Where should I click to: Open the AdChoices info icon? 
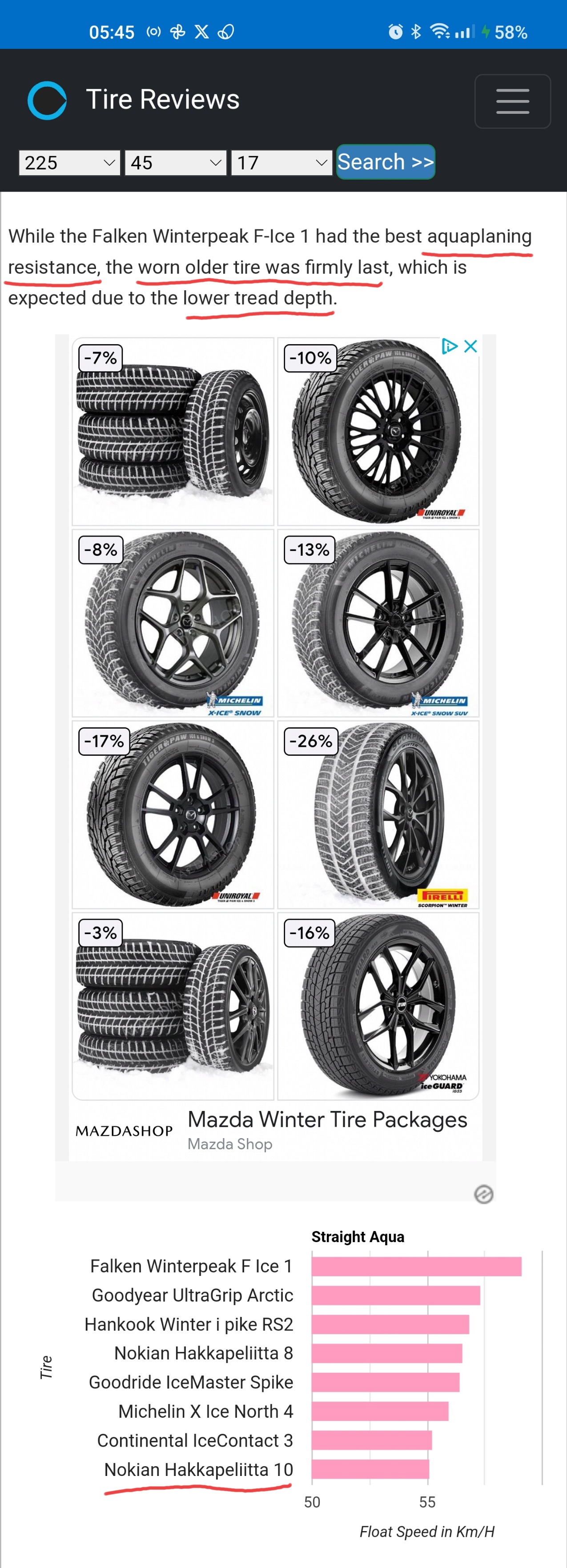coord(450,346)
